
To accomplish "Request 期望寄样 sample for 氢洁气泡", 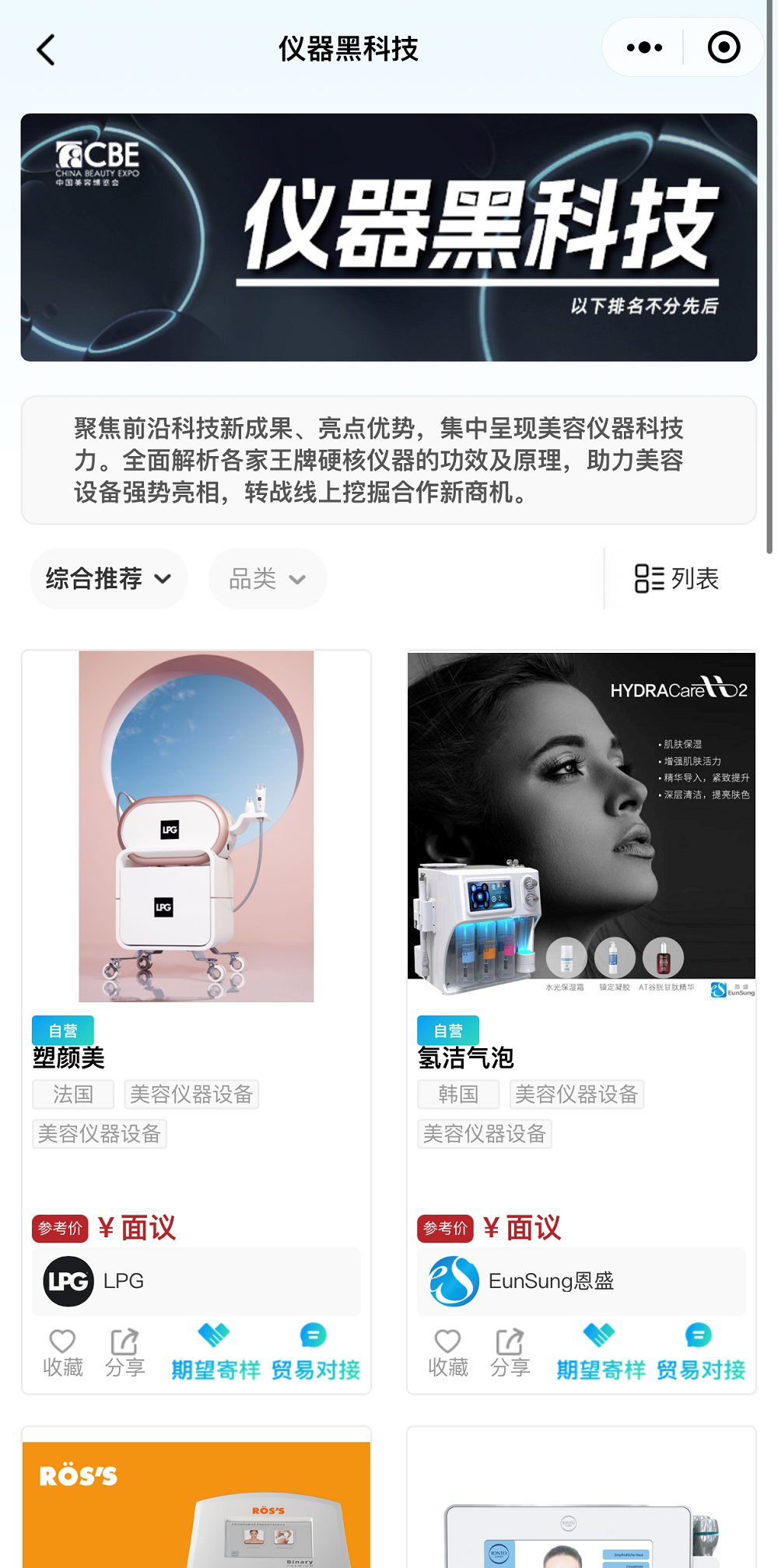I will [x=601, y=1352].
